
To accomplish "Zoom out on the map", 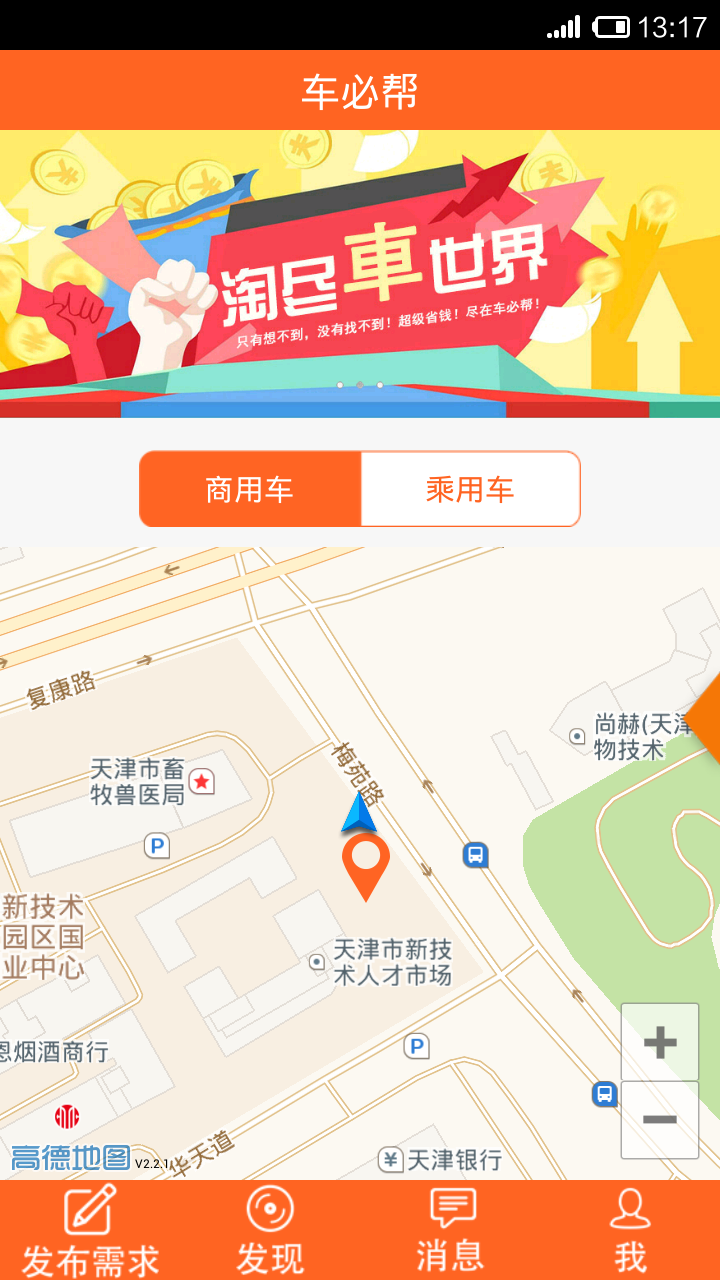I will coord(660,1120).
